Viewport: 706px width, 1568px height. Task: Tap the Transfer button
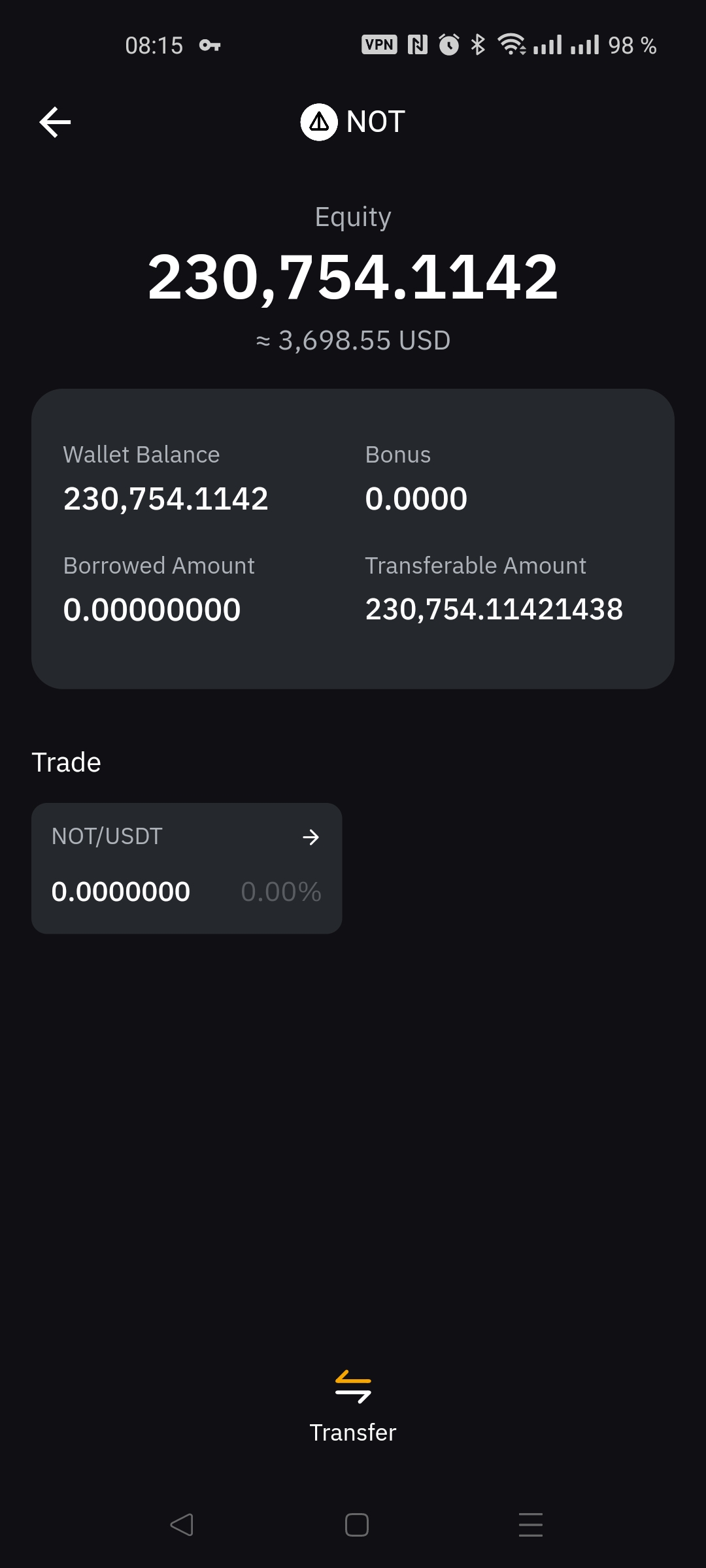353,1406
